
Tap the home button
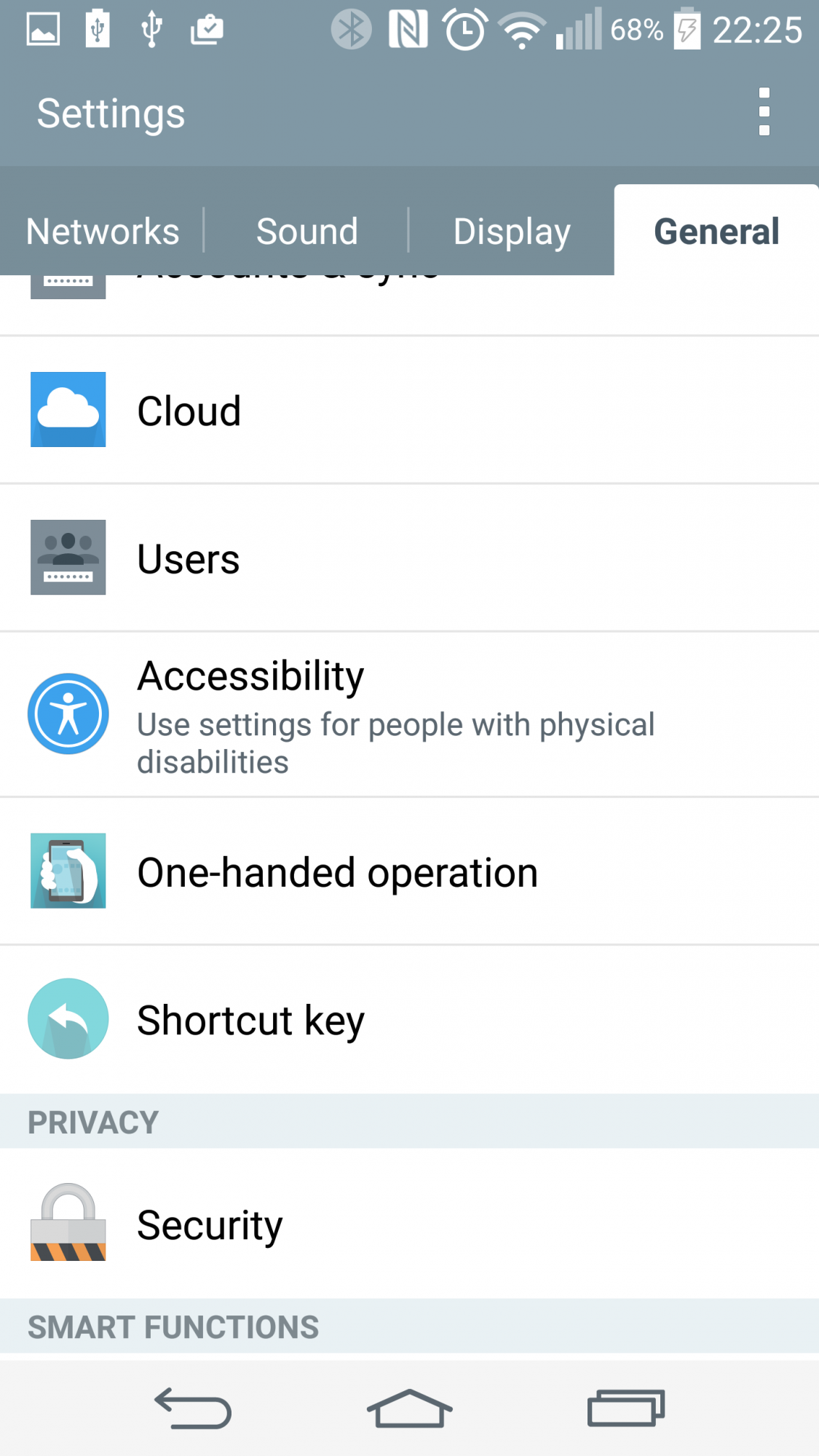(409, 1408)
